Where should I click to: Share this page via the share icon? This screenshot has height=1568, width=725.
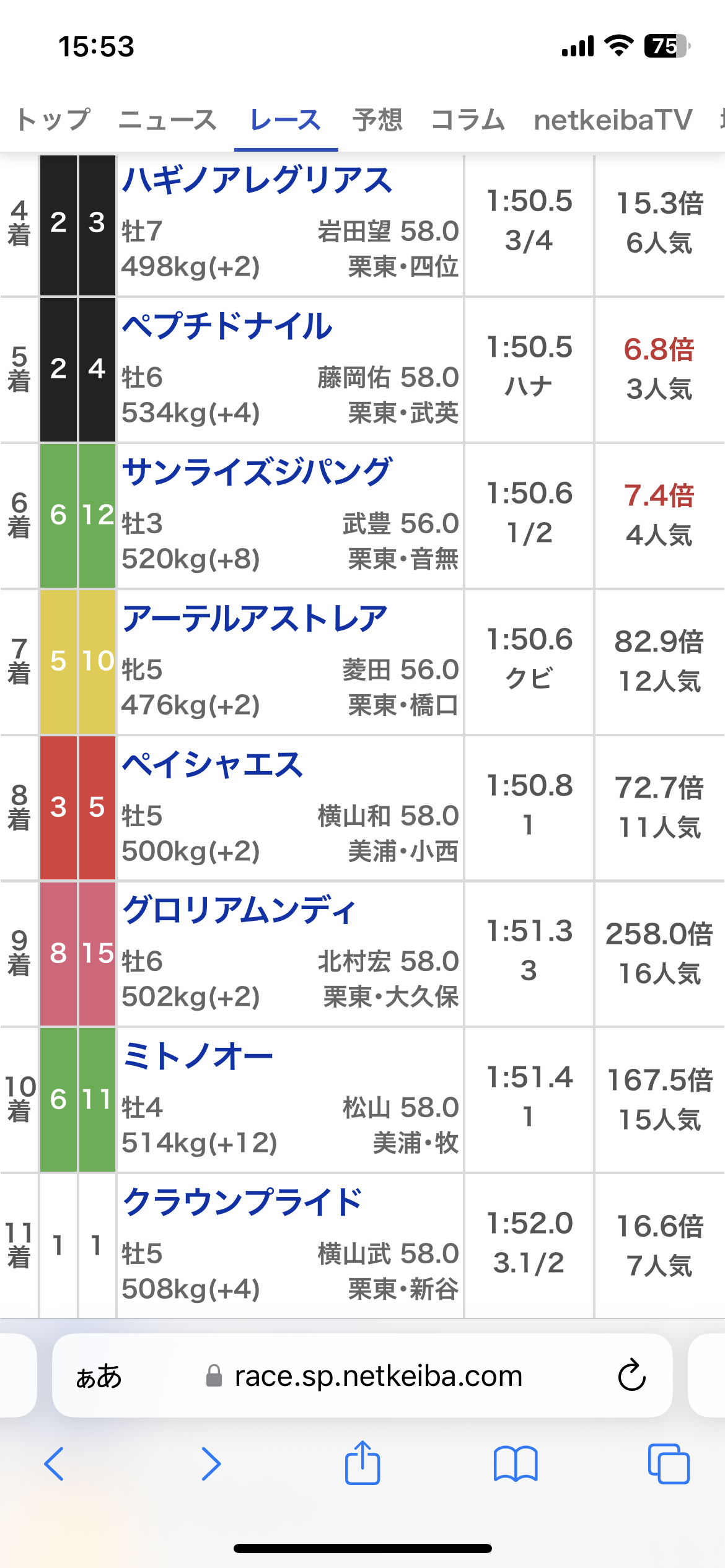pyautogui.click(x=362, y=1462)
